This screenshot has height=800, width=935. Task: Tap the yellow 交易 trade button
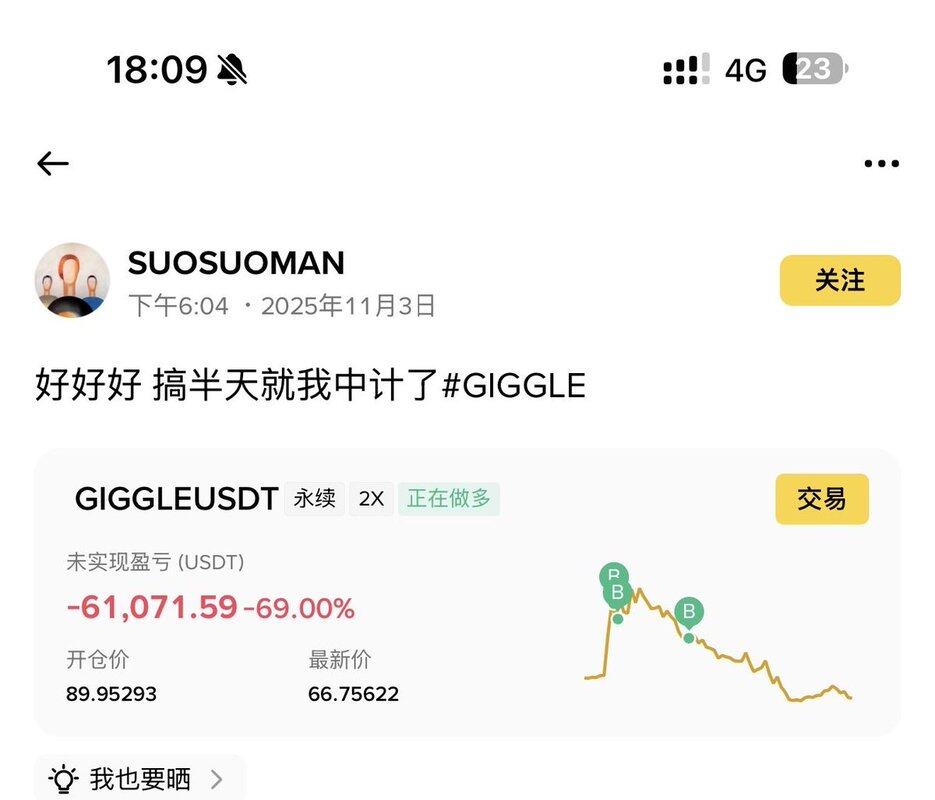pos(821,499)
